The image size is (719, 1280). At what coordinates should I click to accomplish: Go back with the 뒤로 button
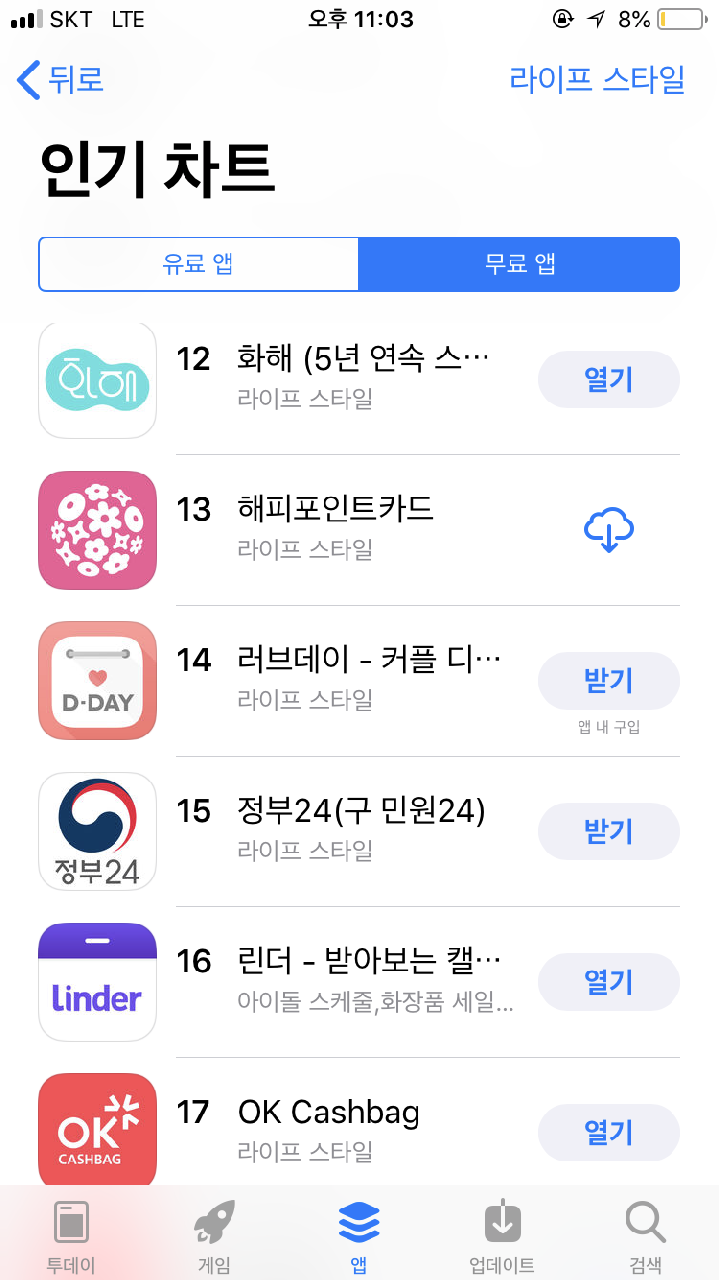click(x=62, y=79)
